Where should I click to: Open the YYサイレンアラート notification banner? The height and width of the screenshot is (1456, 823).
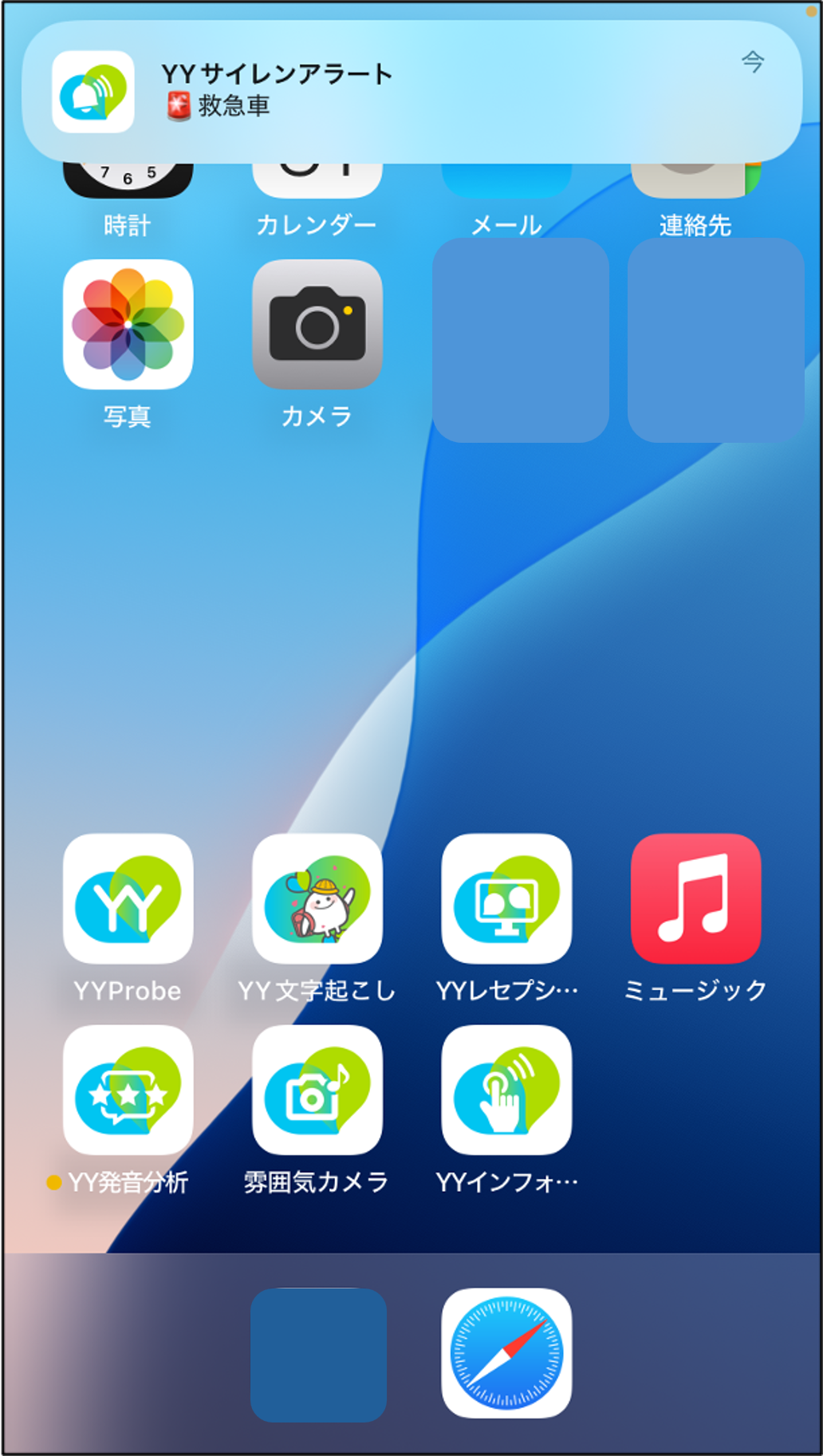coord(411,92)
